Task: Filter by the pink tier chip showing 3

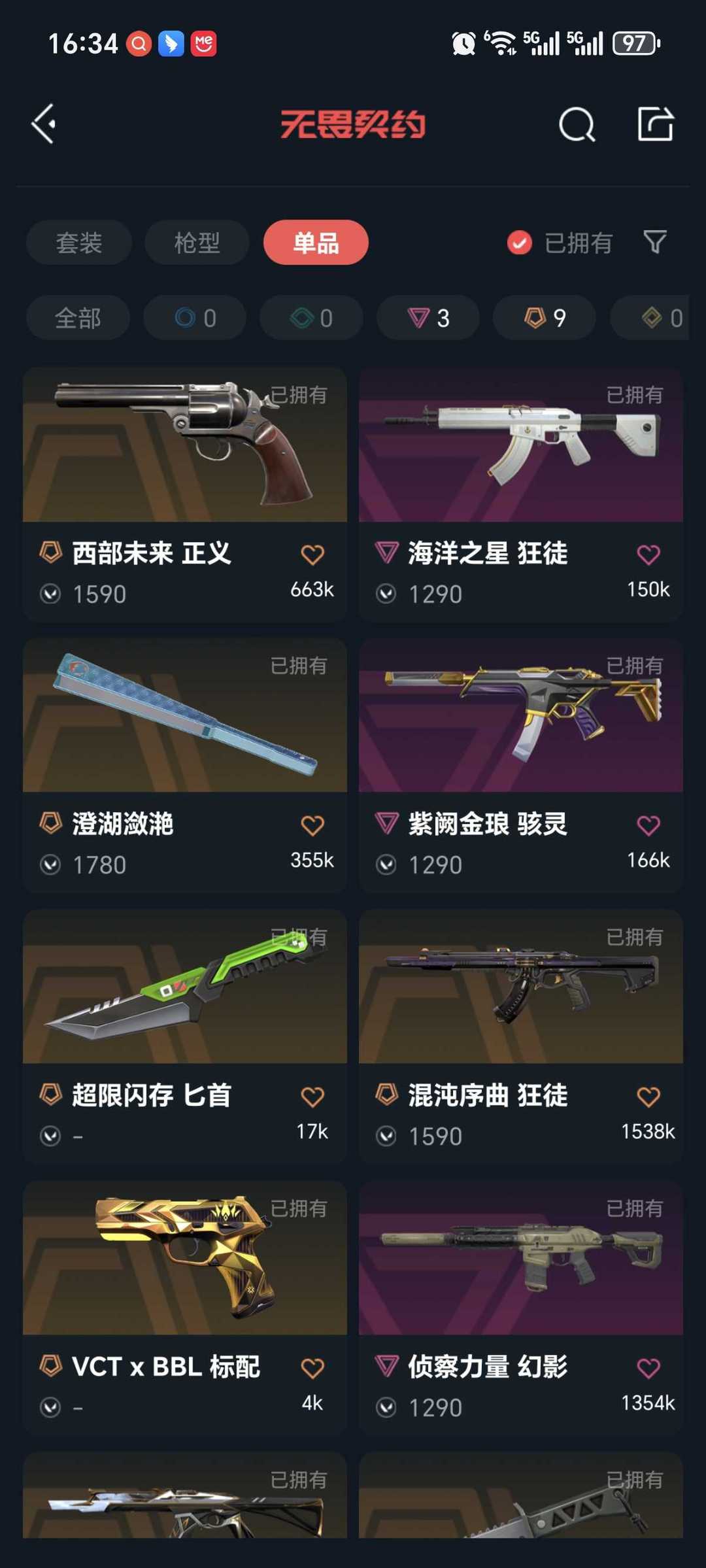Action: point(428,318)
